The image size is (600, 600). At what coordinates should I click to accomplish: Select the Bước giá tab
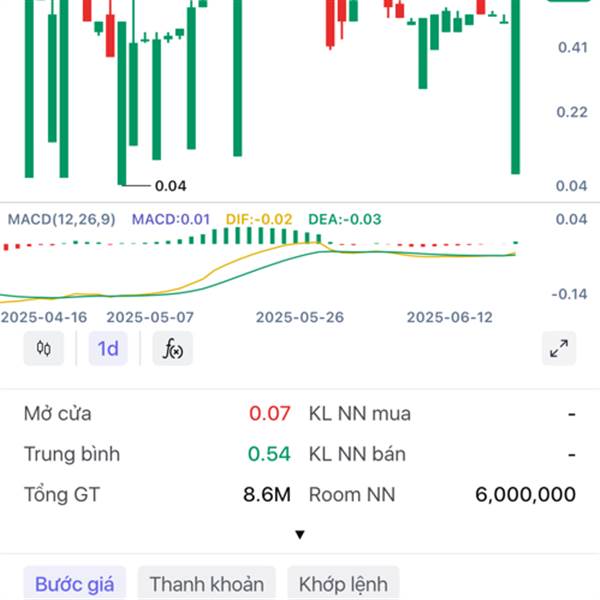75,584
